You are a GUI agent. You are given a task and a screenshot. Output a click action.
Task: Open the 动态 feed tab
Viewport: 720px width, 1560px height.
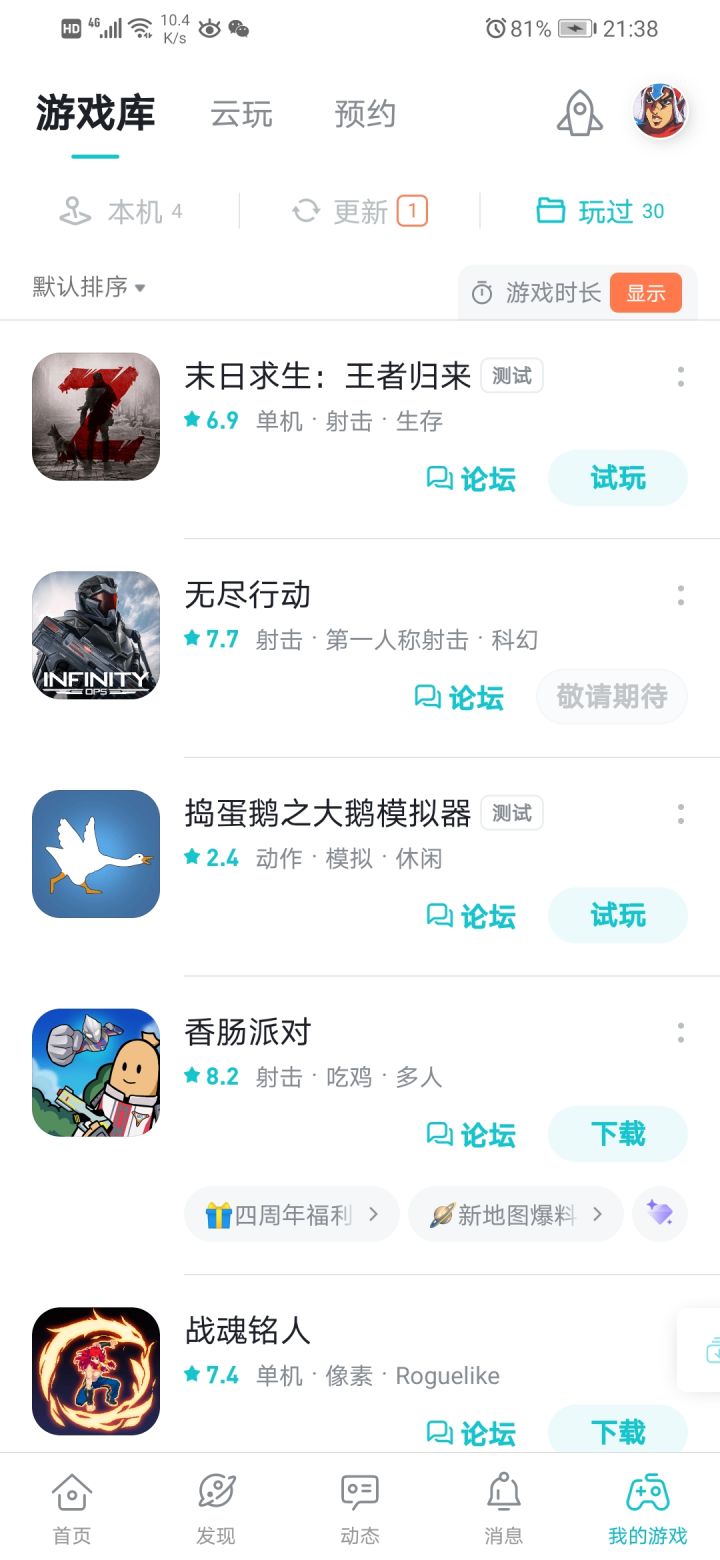pyautogui.click(x=360, y=1508)
